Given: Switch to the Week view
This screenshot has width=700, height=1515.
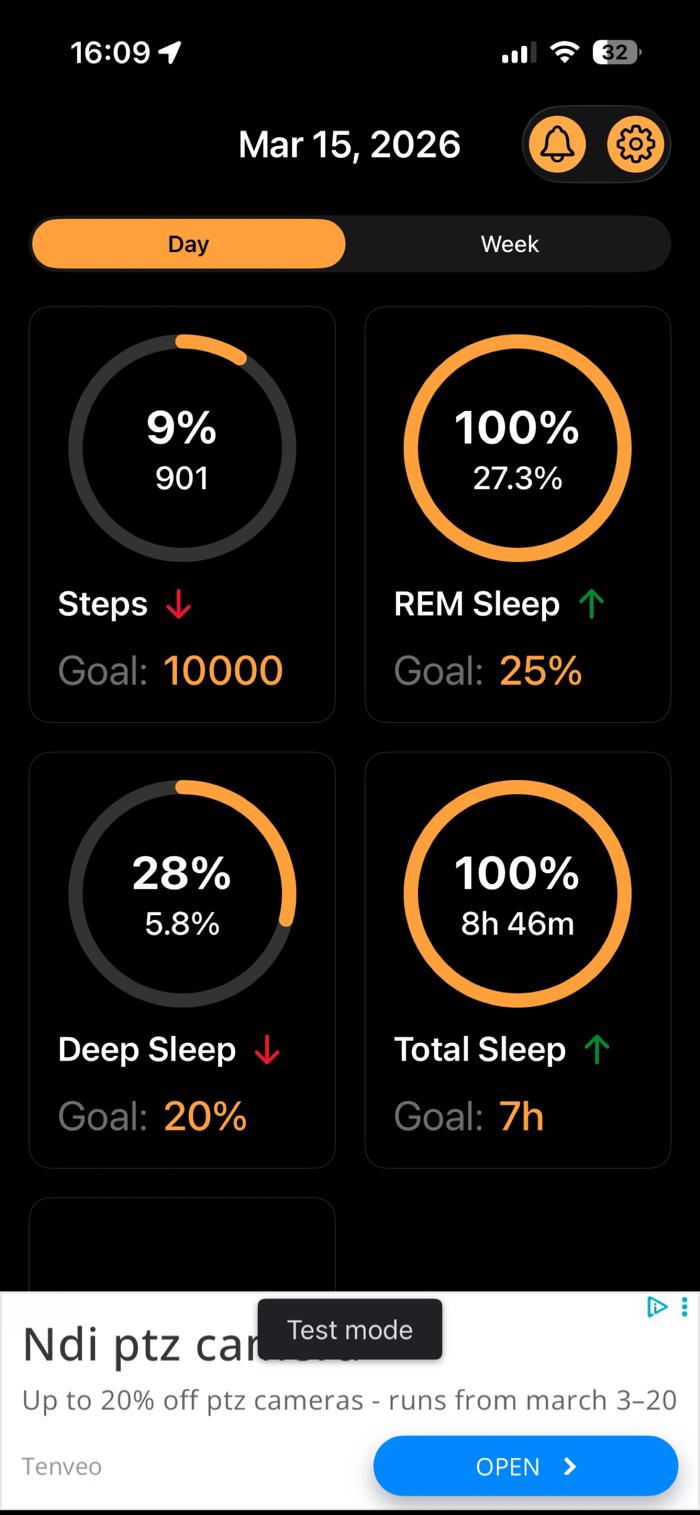Looking at the screenshot, I should [509, 244].
